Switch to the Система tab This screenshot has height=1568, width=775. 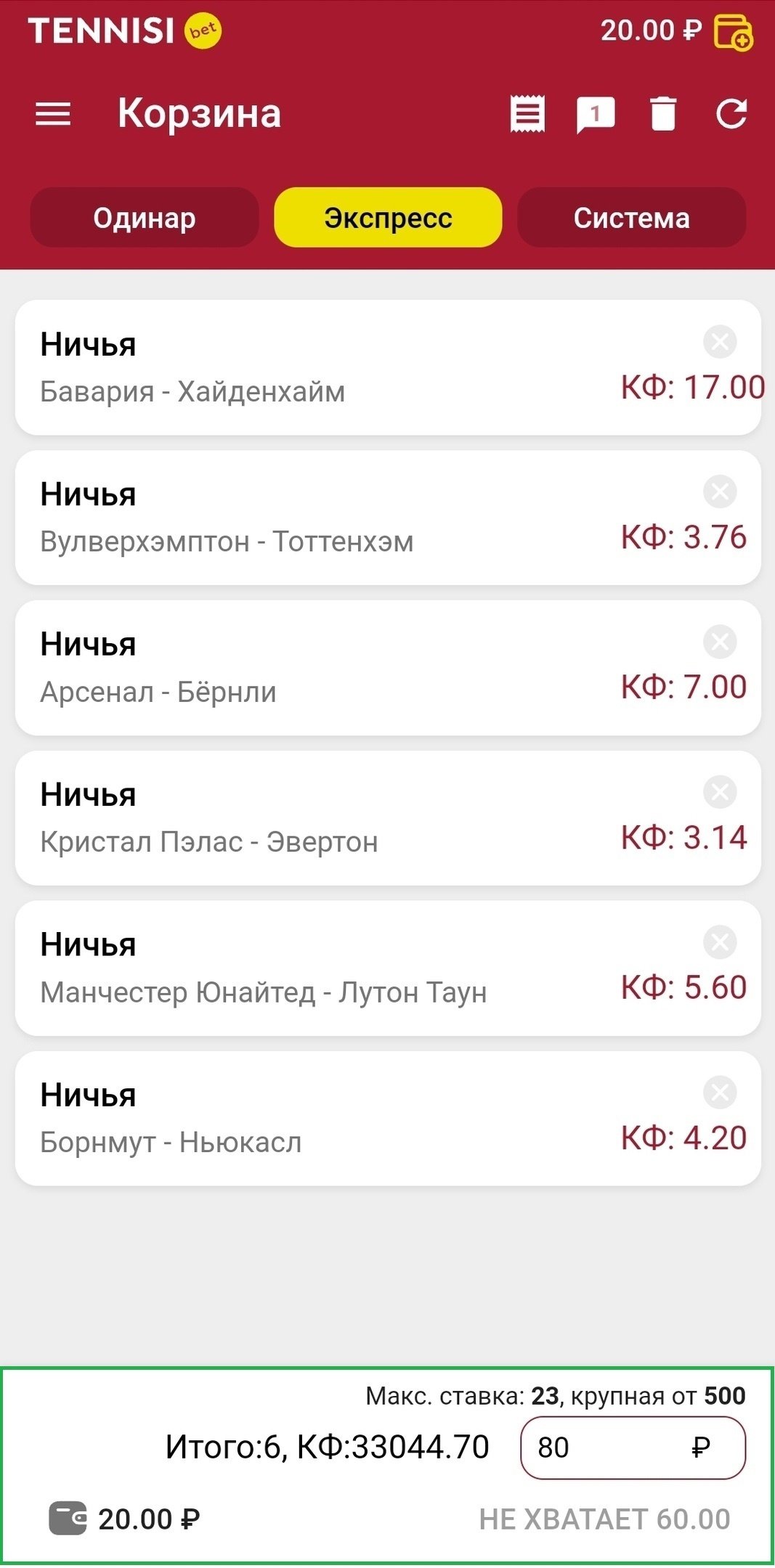[631, 218]
